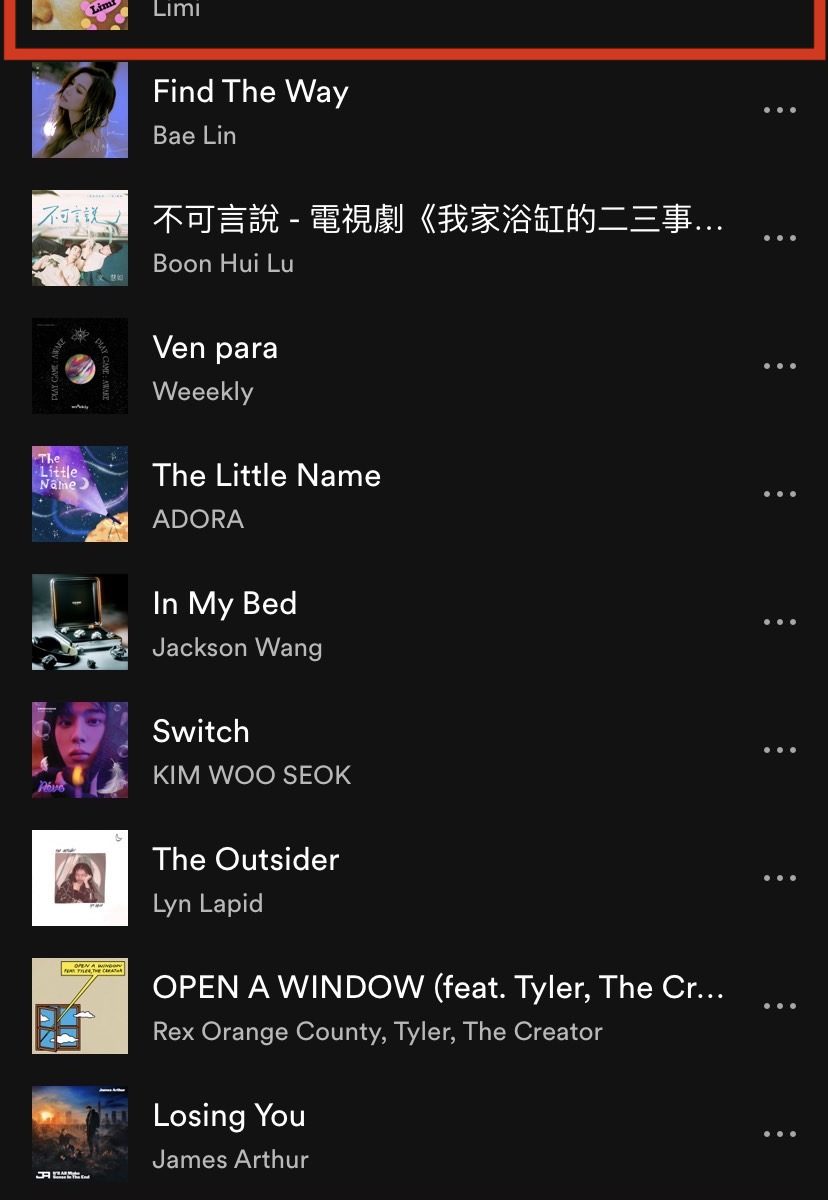The width and height of the screenshot is (828, 1200).
Task: Open more options for OPEN A WINDOW
Action: tap(779, 1006)
